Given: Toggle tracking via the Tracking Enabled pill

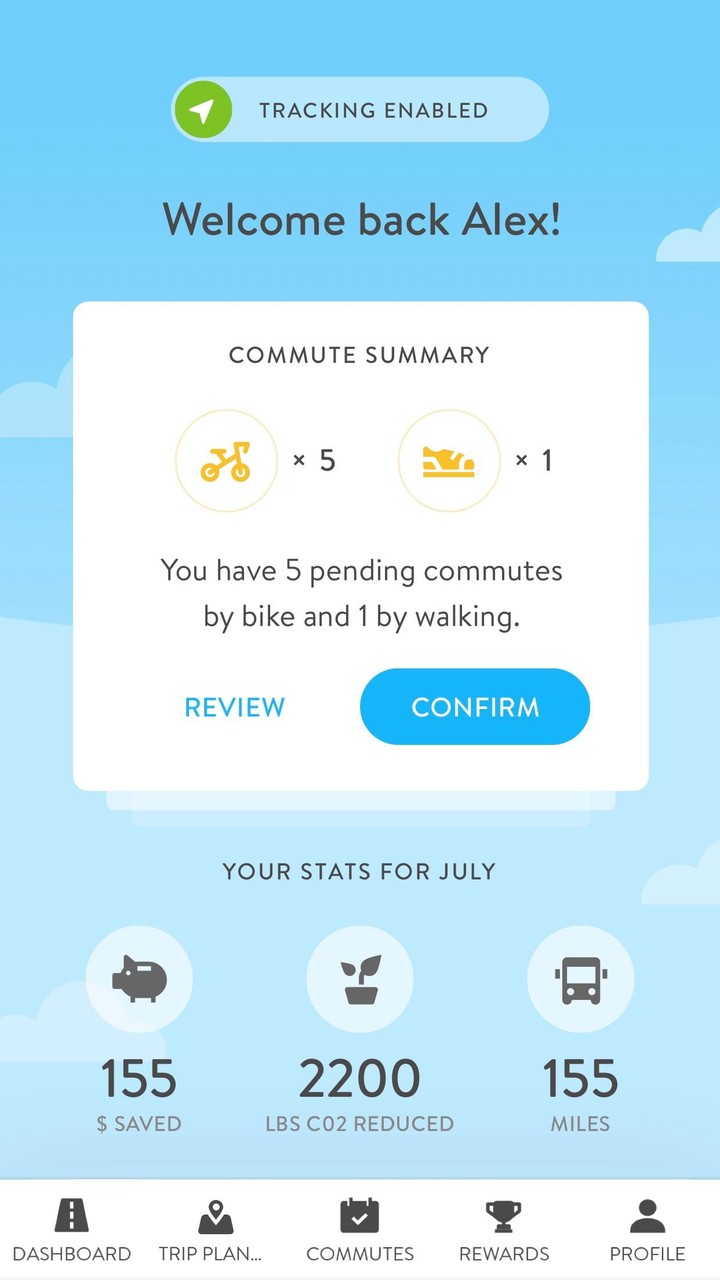Looking at the screenshot, I should (358, 110).
